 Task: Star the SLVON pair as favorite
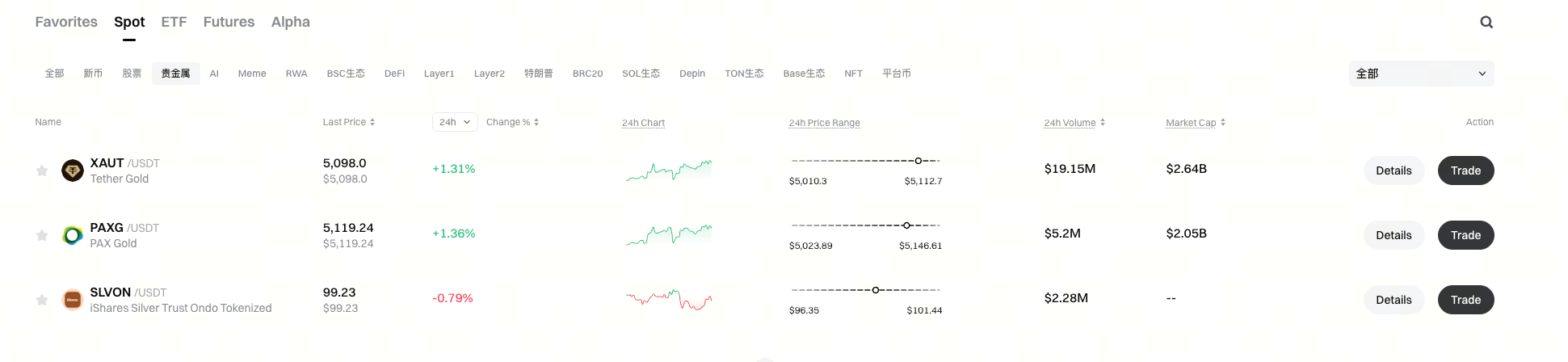(x=42, y=300)
